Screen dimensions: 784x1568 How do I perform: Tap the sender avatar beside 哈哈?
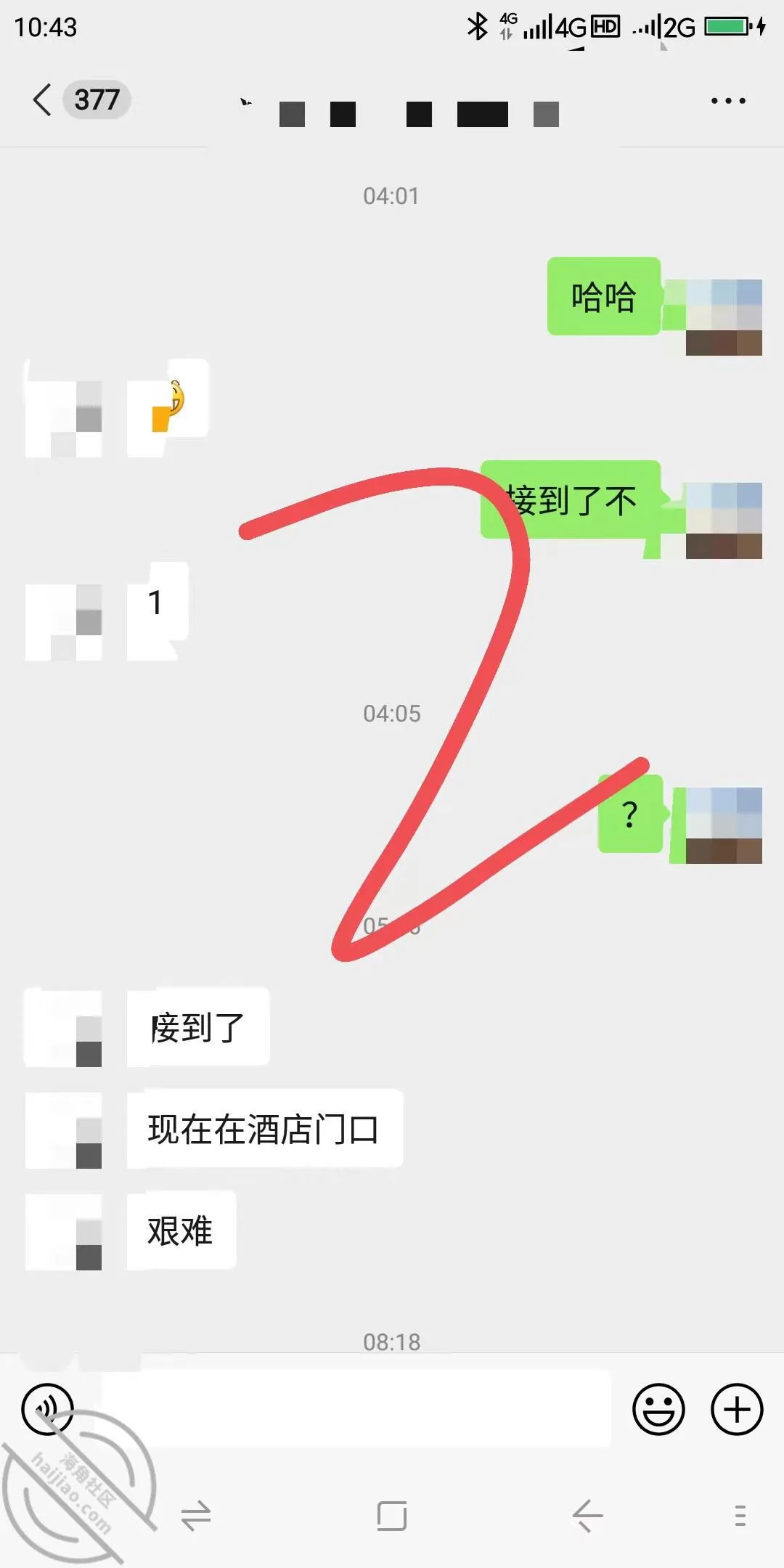pyautogui.click(x=724, y=317)
